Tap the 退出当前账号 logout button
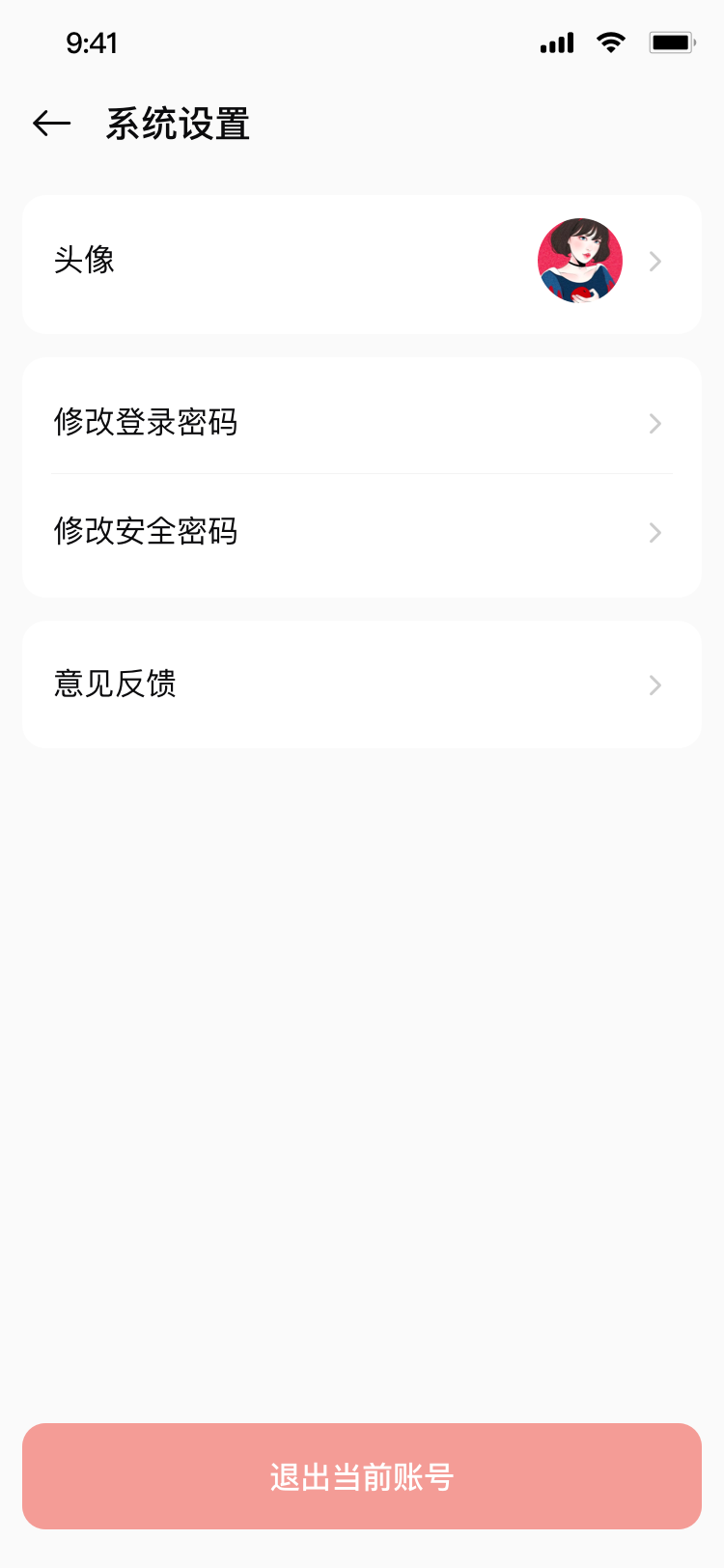The height and width of the screenshot is (1568, 724). click(x=361, y=1475)
